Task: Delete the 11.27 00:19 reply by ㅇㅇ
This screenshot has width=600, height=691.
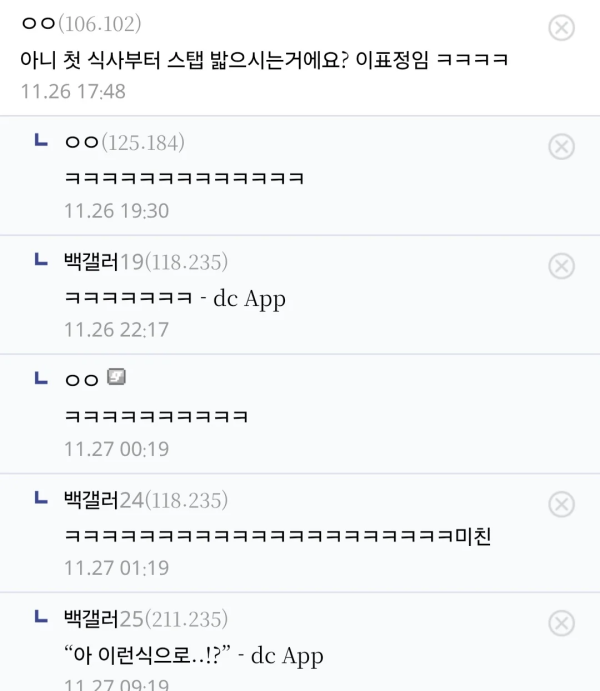Action: (x=562, y=385)
